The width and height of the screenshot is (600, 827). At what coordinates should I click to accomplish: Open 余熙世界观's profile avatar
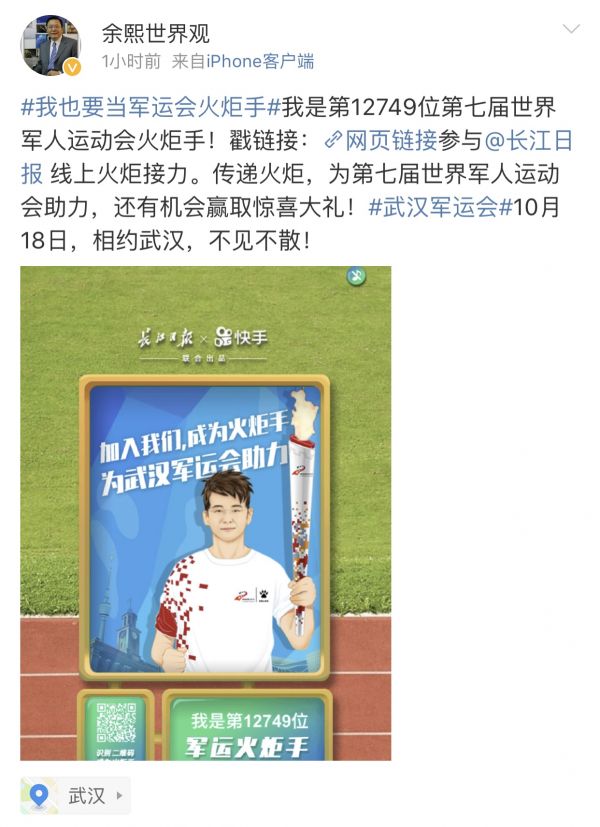[x=51, y=46]
